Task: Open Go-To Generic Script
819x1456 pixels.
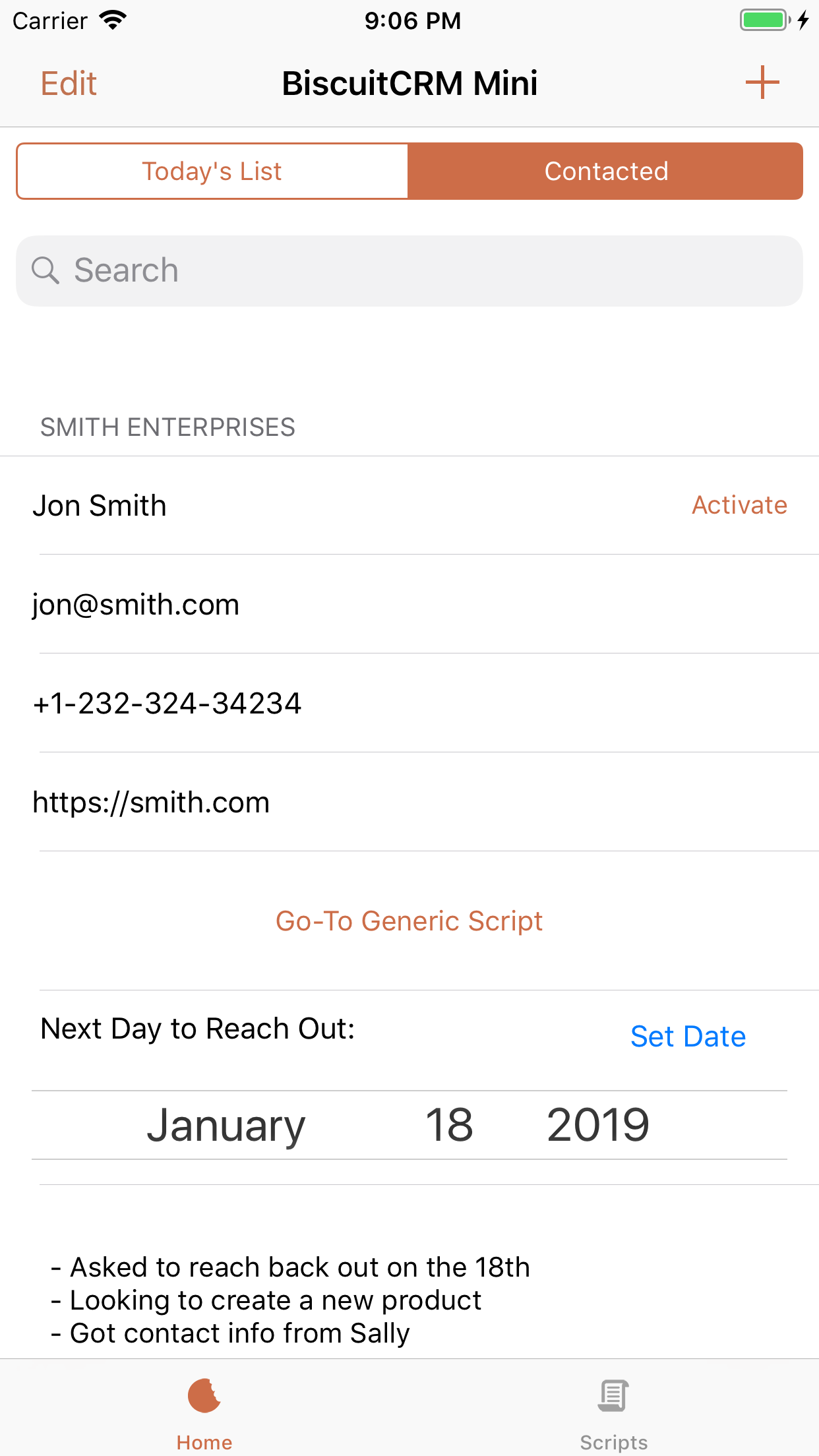Action: (409, 921)
